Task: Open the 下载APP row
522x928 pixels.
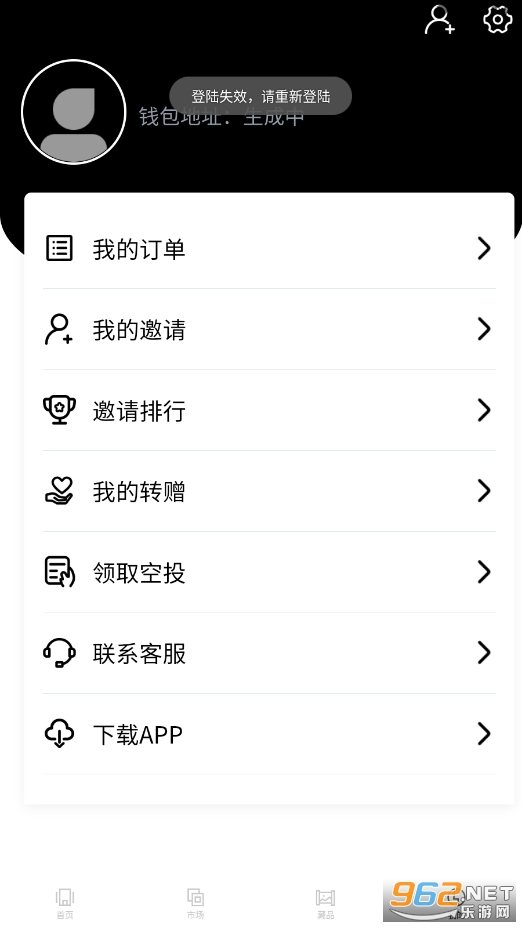Action: [269, 734]
